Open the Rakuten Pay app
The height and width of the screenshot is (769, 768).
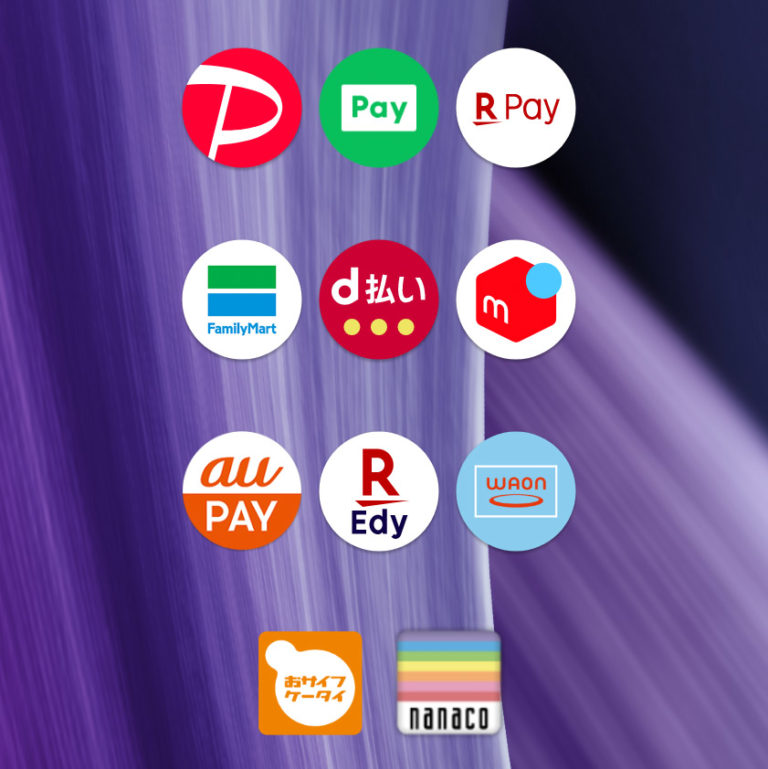click(515, 108)
